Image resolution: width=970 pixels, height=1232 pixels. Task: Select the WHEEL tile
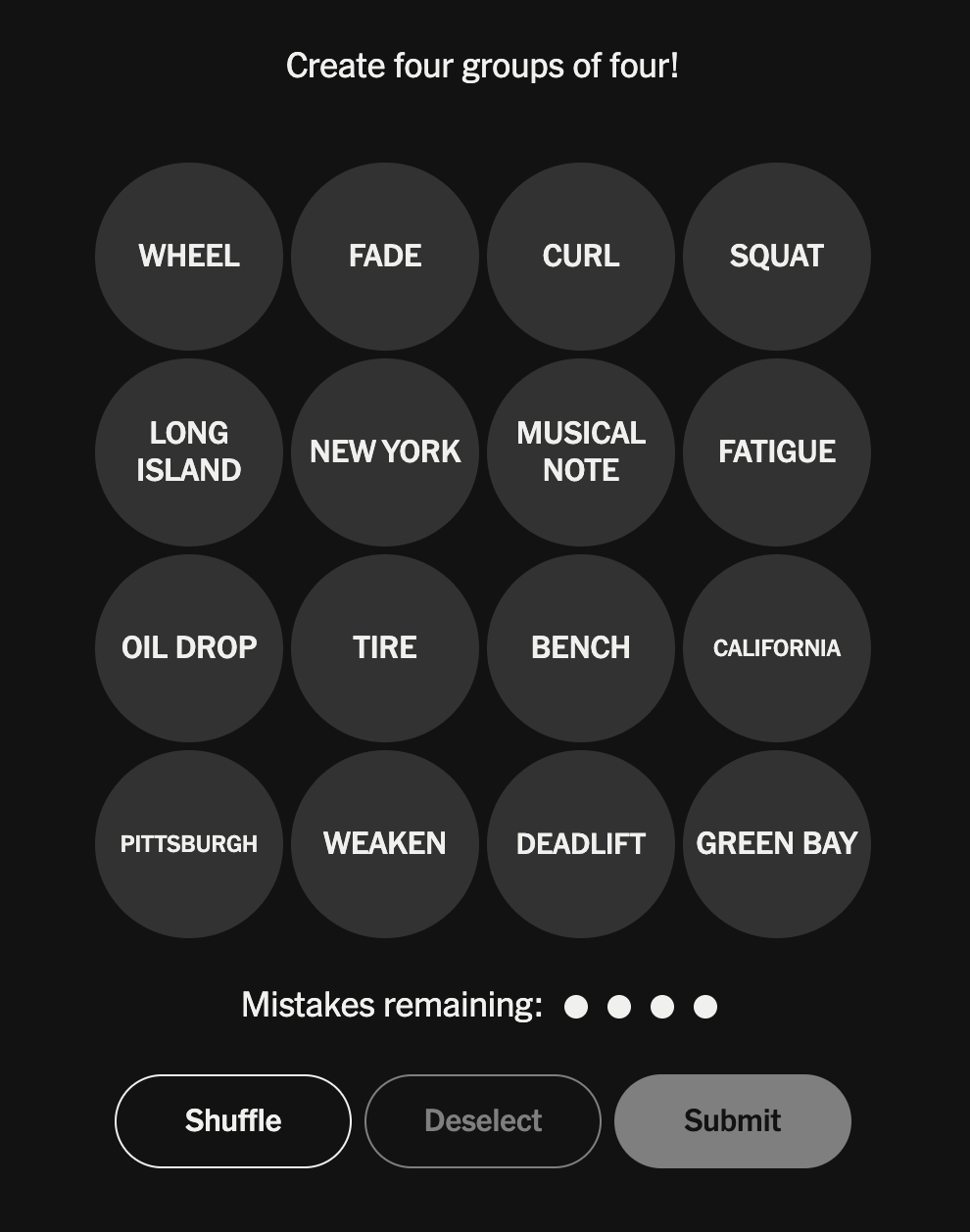[x=189, y=257]
